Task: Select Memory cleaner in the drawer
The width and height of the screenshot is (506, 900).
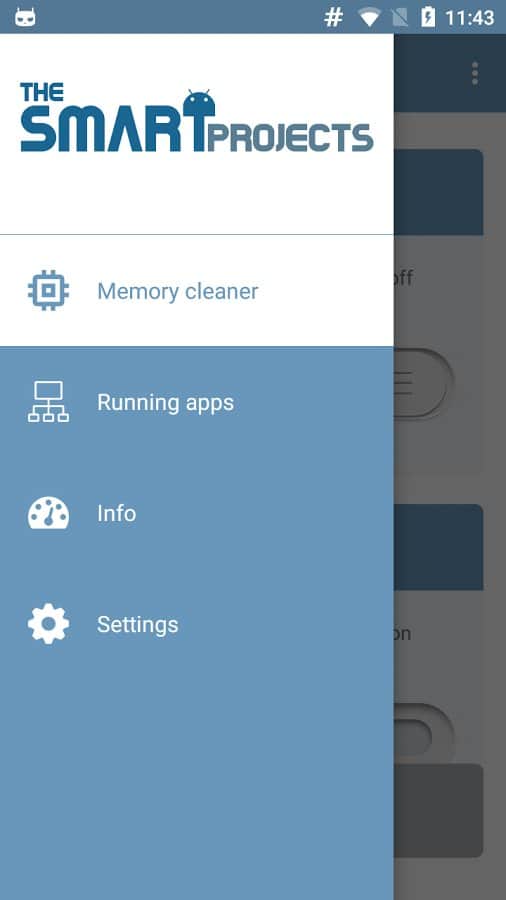Action: pyautogui.click(x=197, y=291)
